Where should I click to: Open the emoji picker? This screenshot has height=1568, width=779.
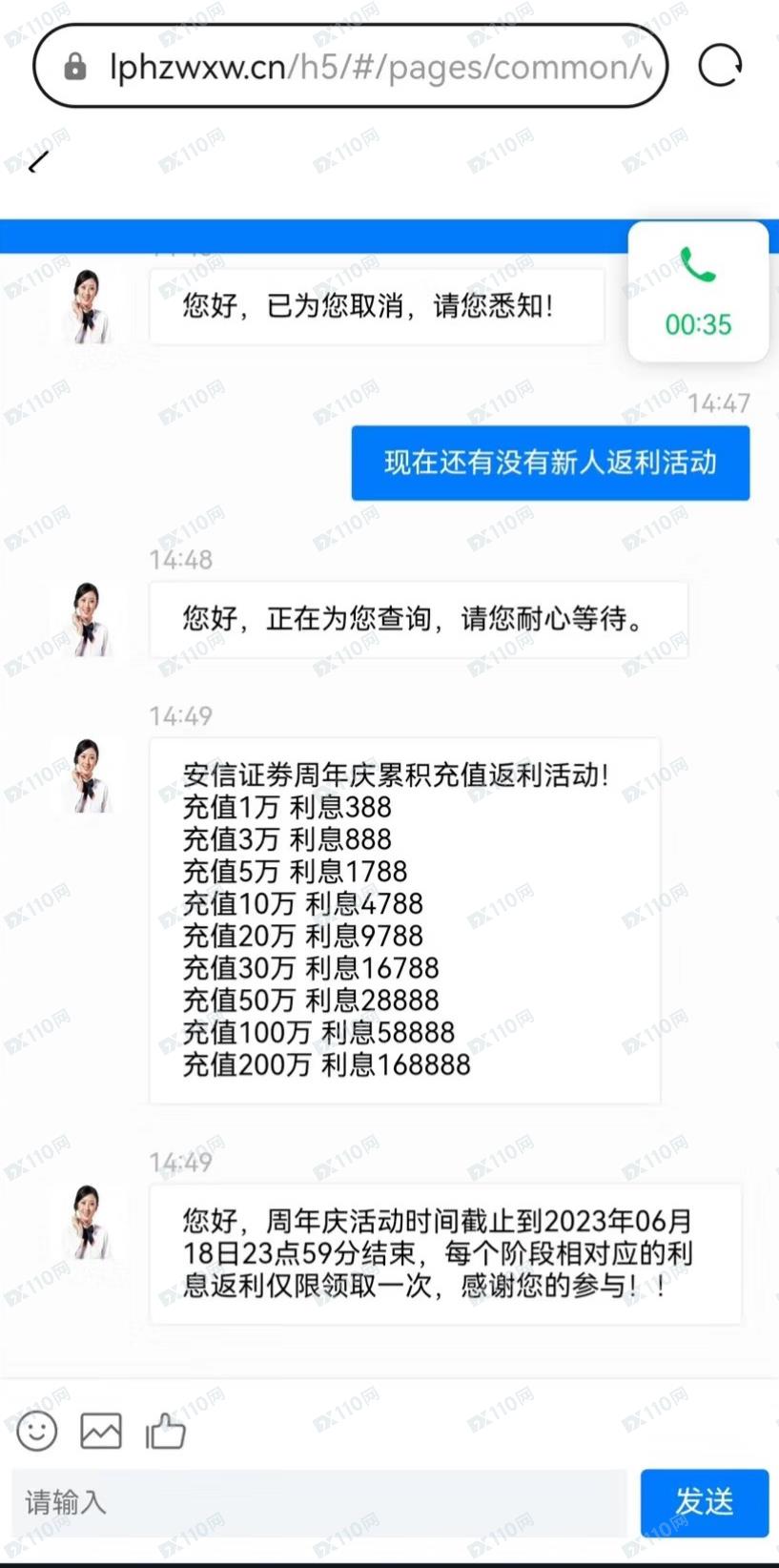[37, 1431]
